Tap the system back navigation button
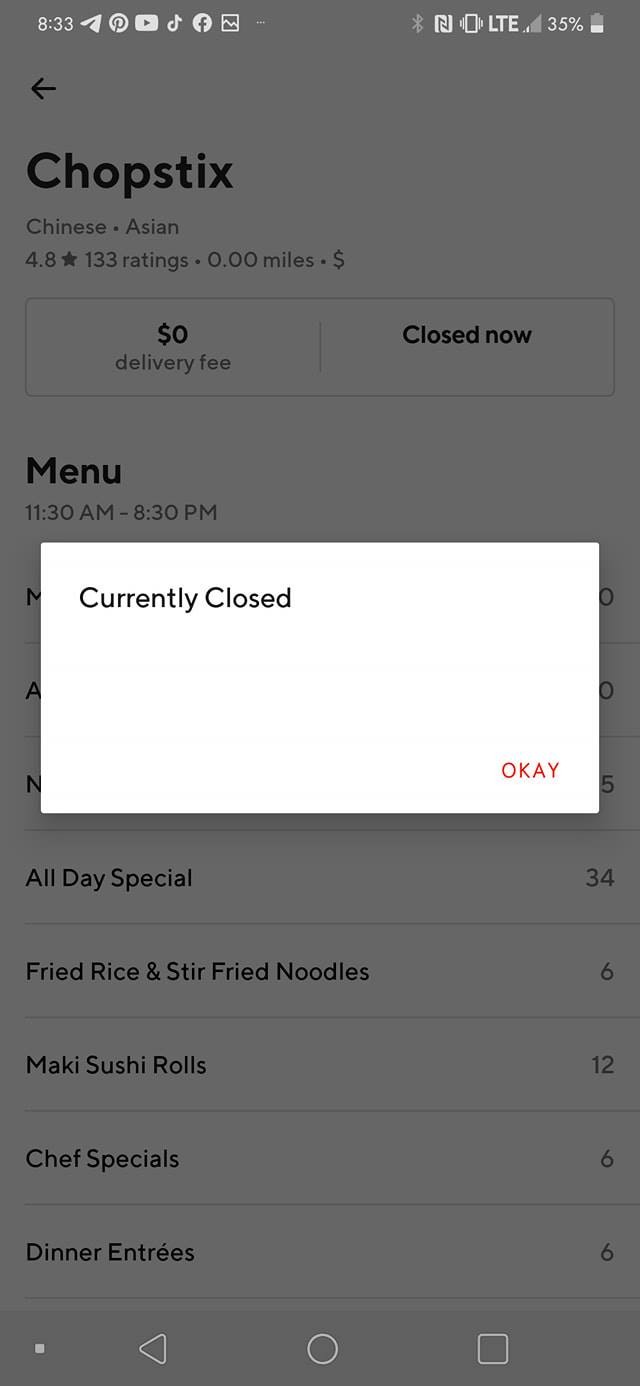 pyautogui.click(x=153, y=1348)
